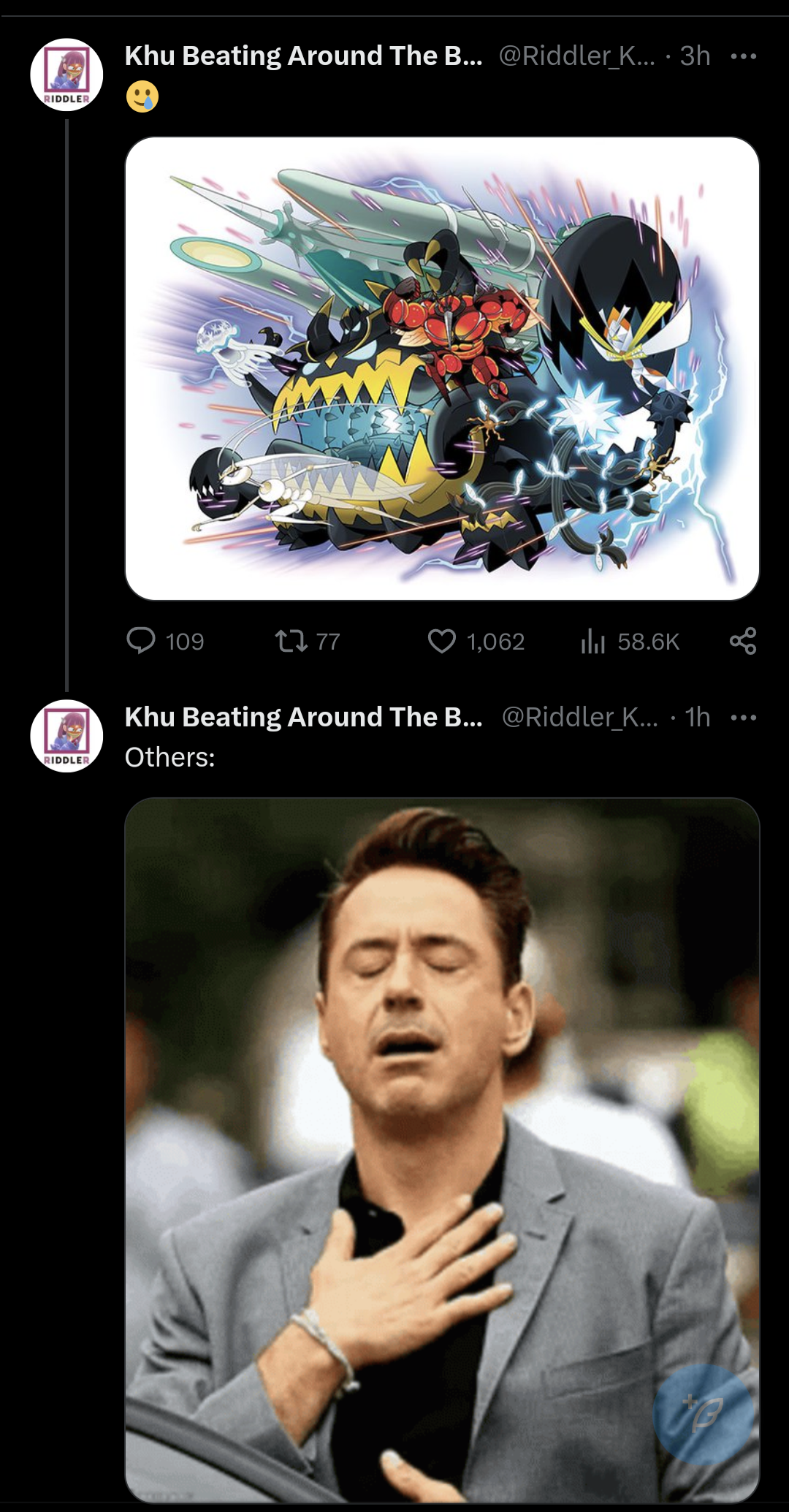Image resolution: width=789 pixels, height=1512 pixels.
Task: Open Khu Beating Around profile name on 3h post
Action: 303,56
